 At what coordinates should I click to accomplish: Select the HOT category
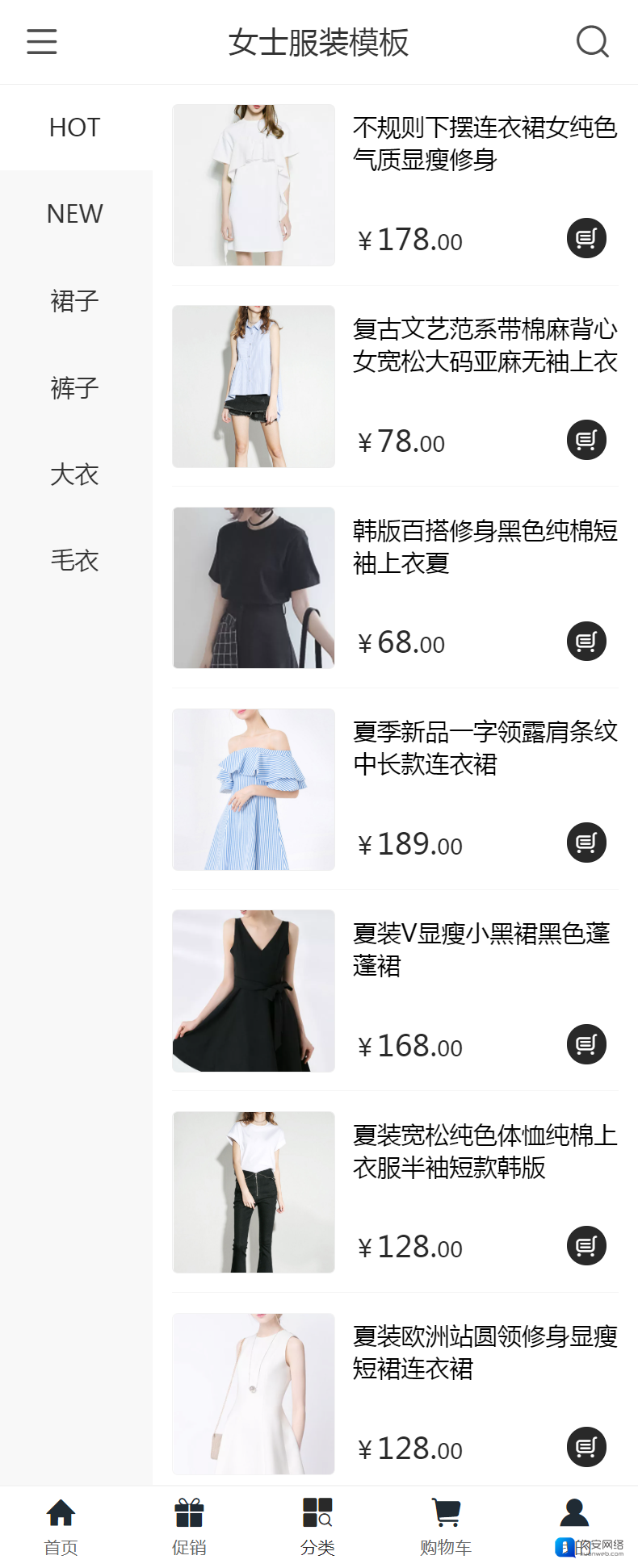coord(75,128)
